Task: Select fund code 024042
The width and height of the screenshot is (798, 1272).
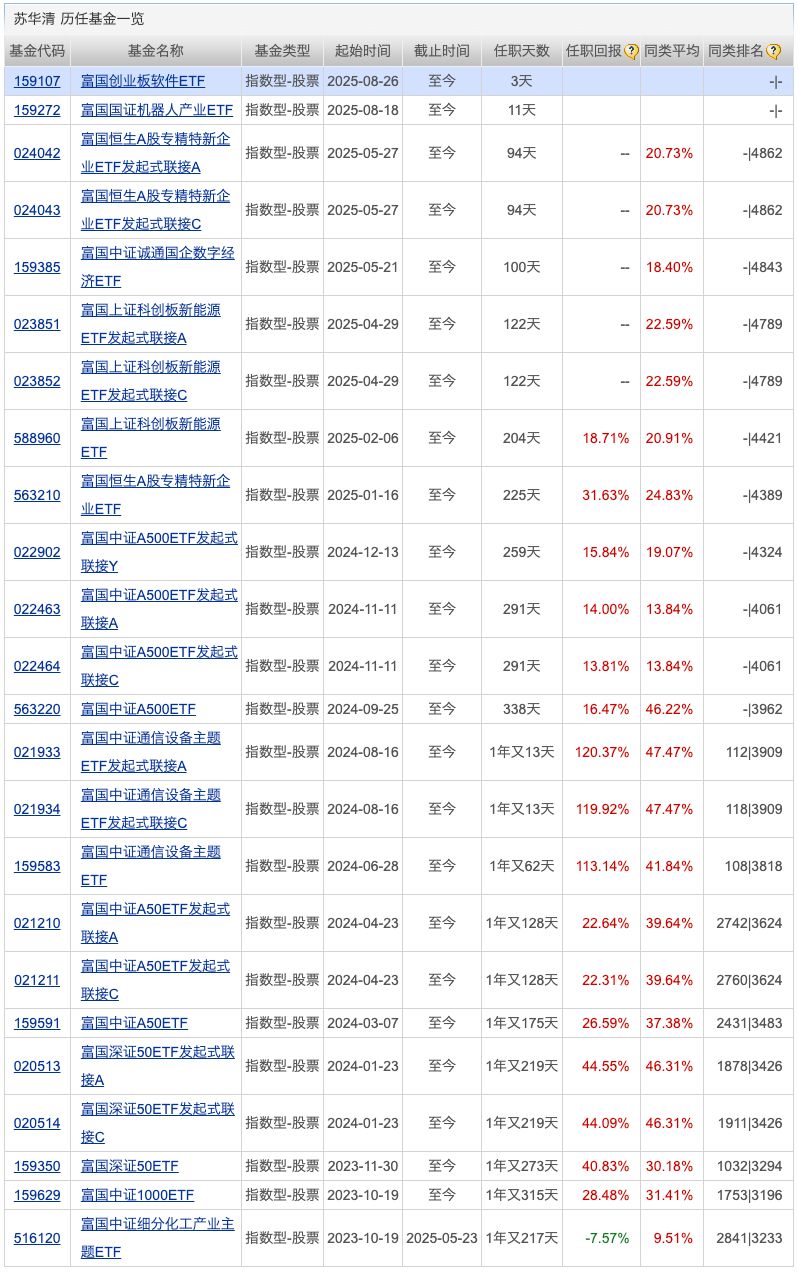Action: [x=37, y=153]
